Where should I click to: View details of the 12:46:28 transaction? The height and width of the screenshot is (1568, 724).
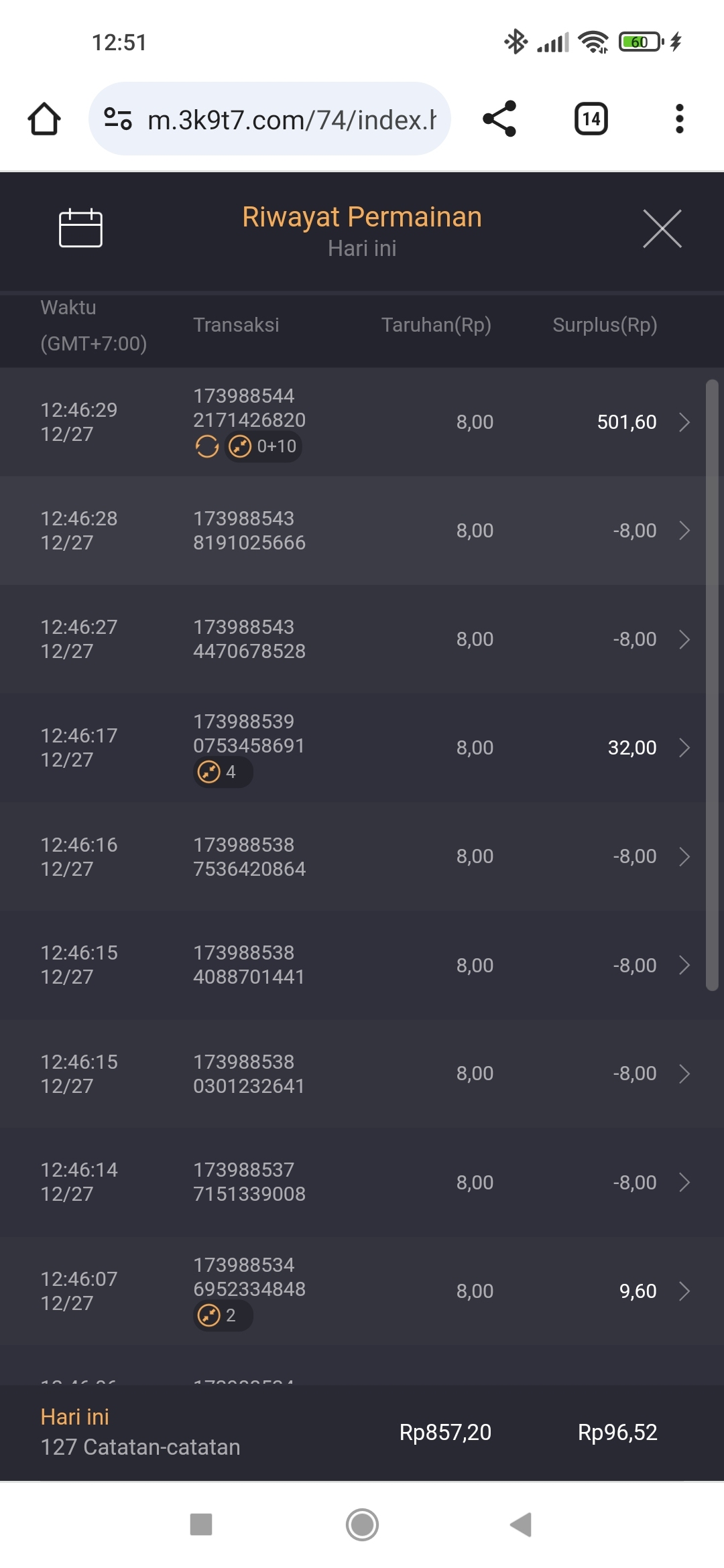(362, 531)
